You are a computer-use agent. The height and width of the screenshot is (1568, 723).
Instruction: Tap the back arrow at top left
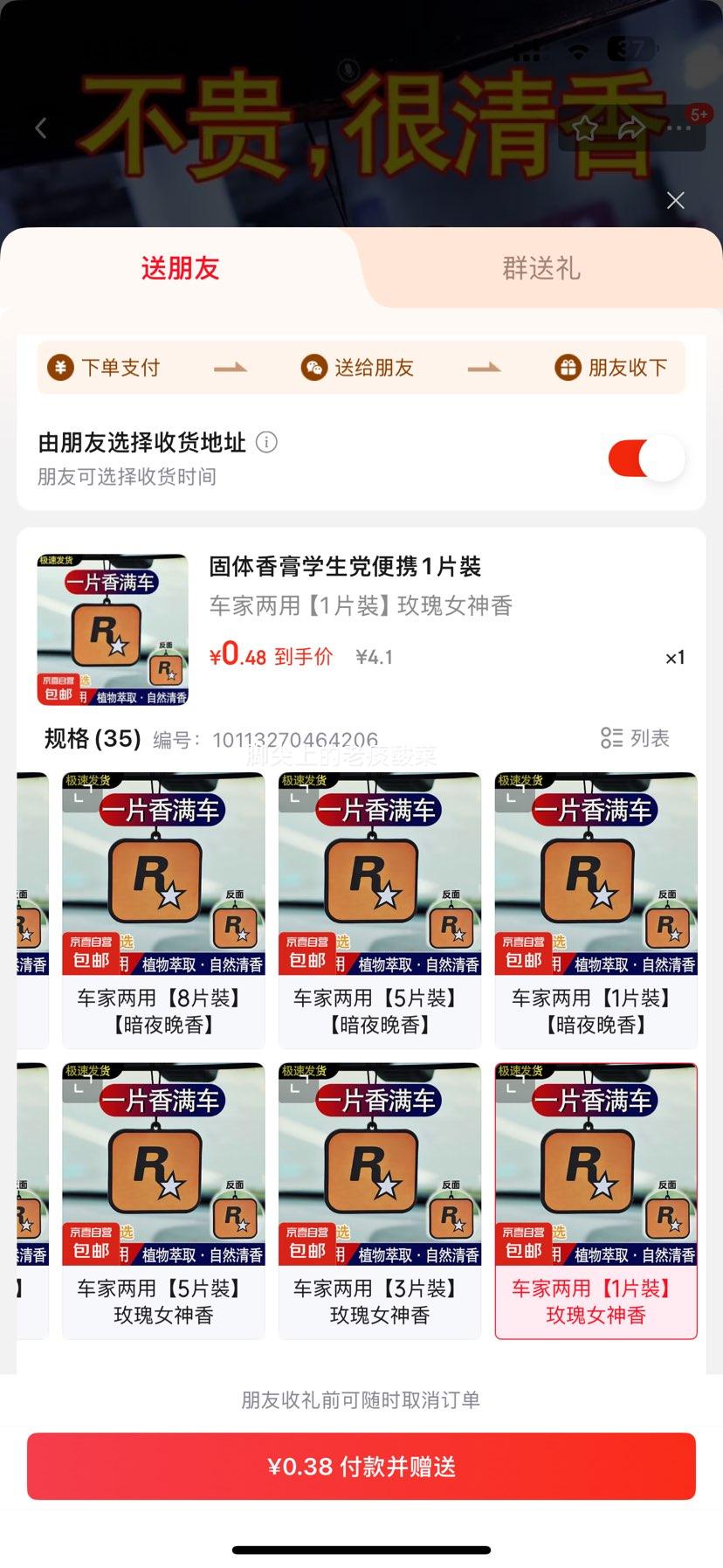tap(40, 128)
